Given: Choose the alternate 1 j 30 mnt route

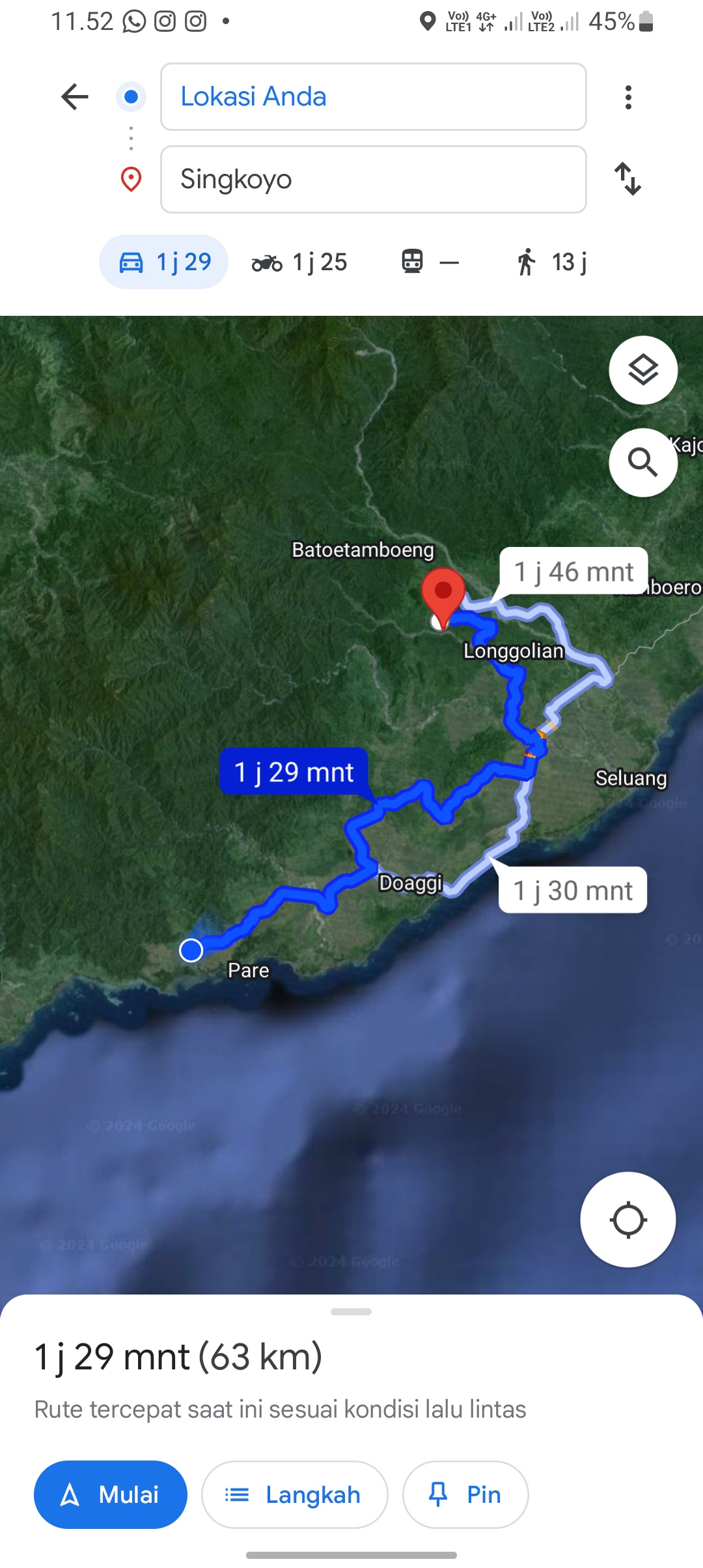Looking at the screenshot, I should pos(573,890).
